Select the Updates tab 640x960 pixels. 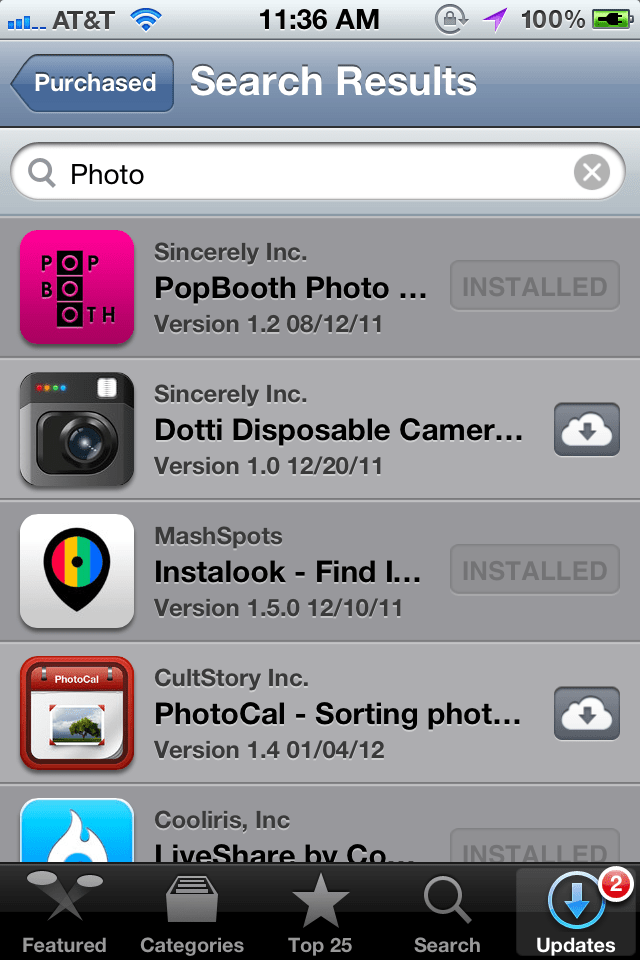click(x=576, y=914)
